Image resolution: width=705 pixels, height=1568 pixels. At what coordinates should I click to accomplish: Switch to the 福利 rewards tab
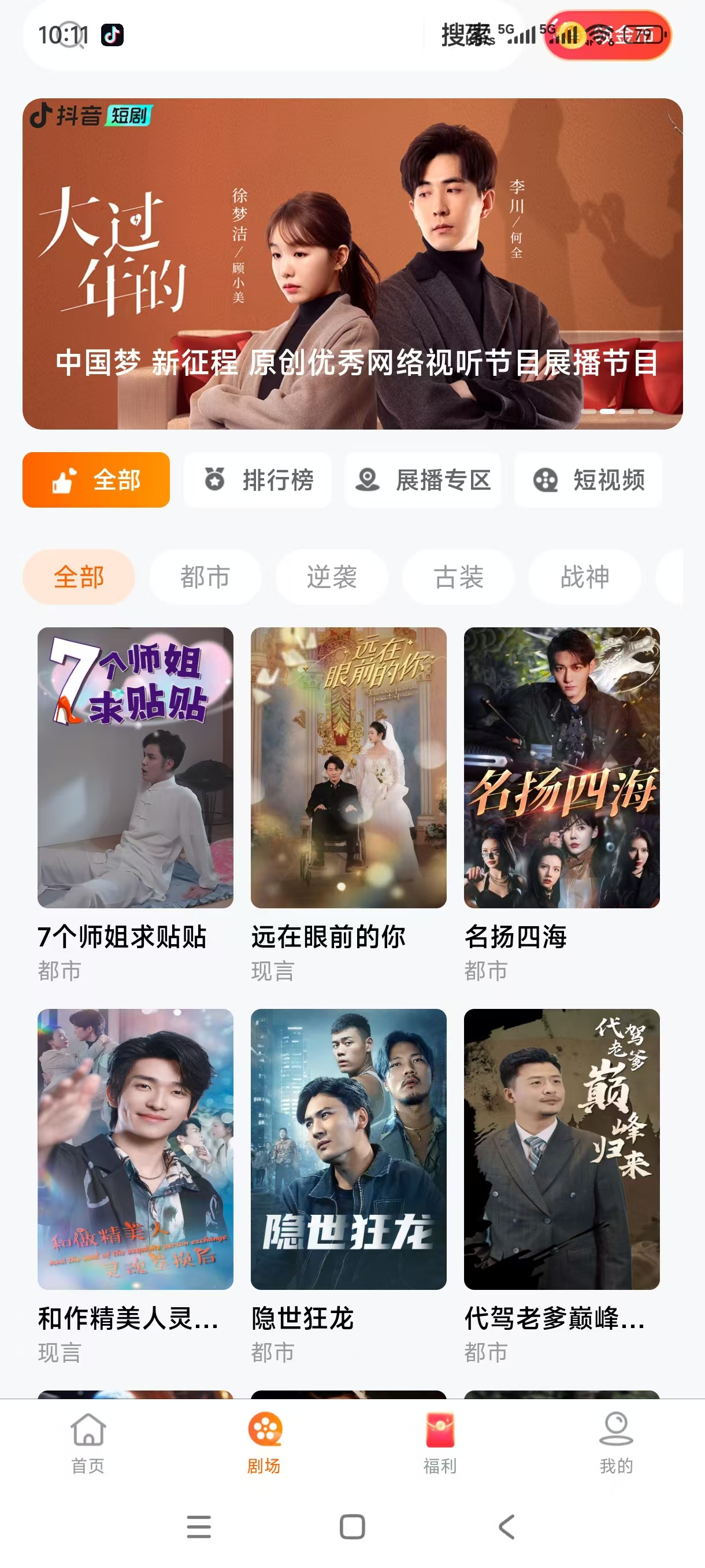tap(440, 1443)
